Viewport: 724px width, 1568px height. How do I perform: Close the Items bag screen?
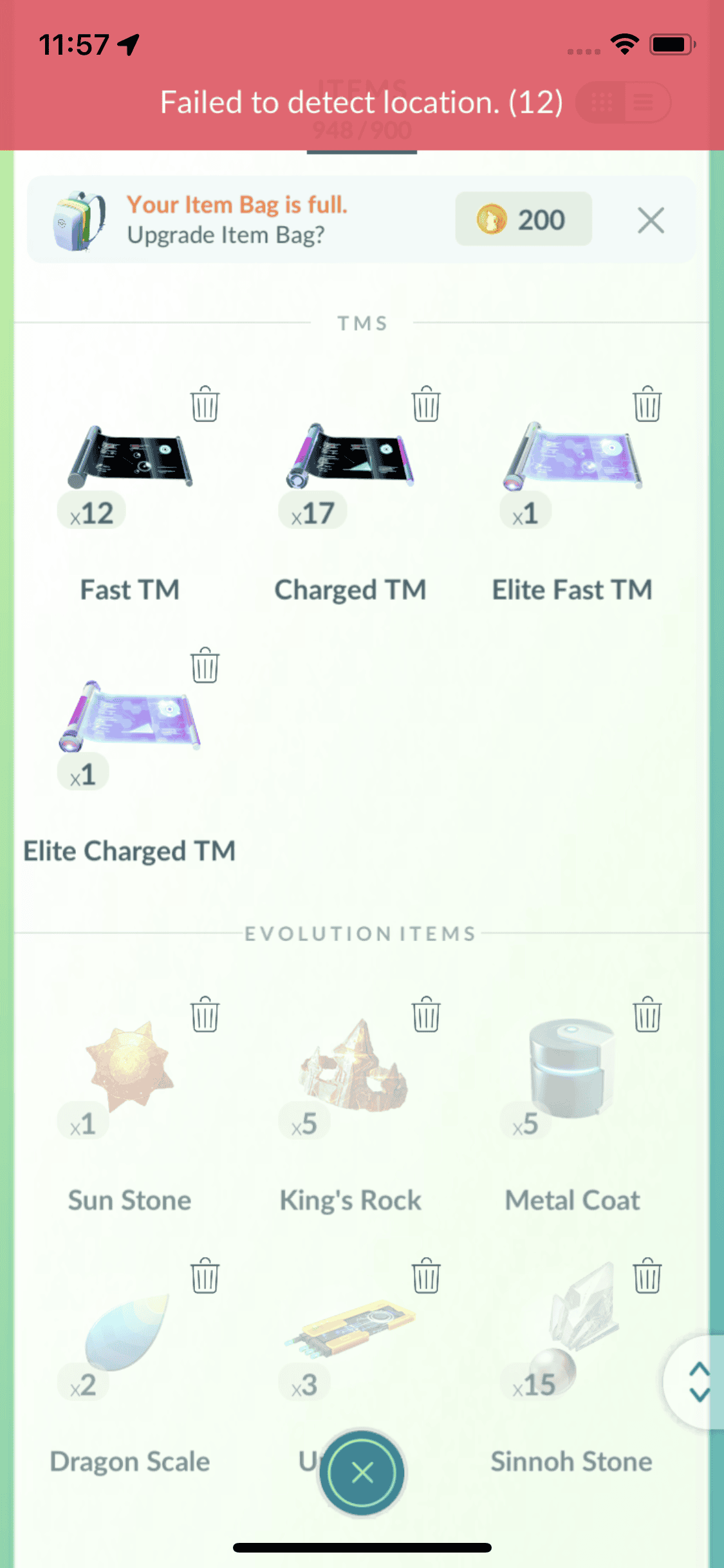coord(362,1473)
